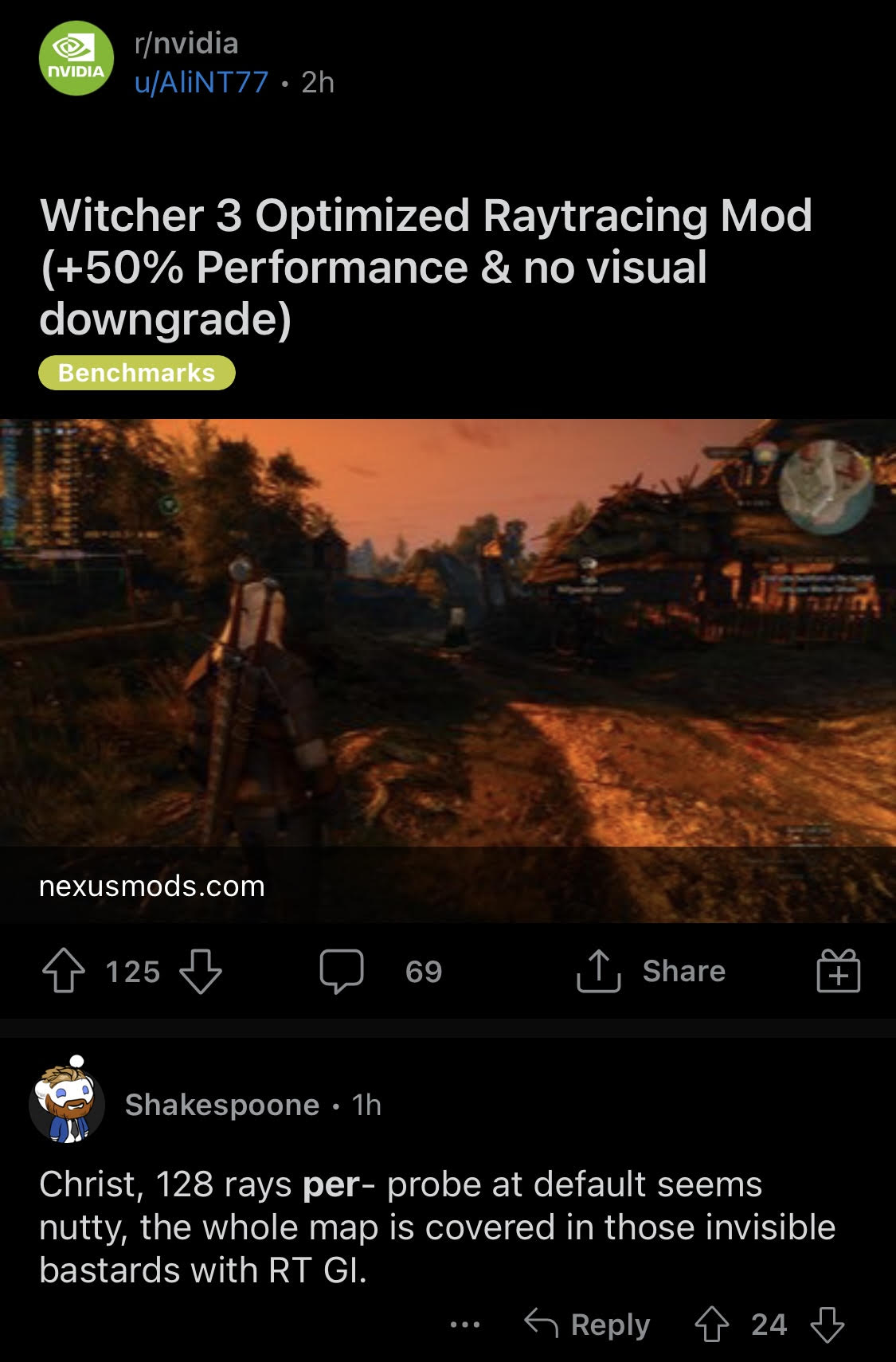The width and height of the screenshot is (896, 1362).
Task: Open the post's 69 comments
Action: [x=381, y=971]
